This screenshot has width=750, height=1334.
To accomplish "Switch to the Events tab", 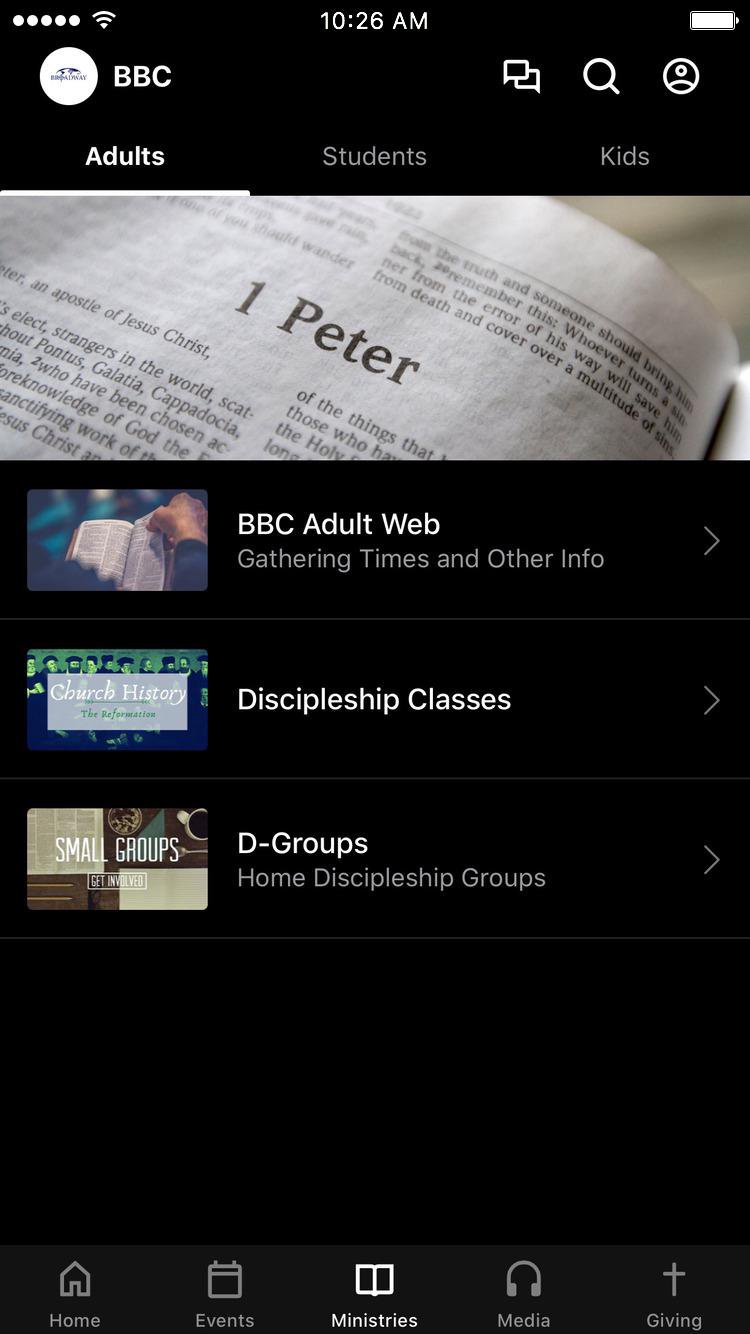I will (225, 1293).
